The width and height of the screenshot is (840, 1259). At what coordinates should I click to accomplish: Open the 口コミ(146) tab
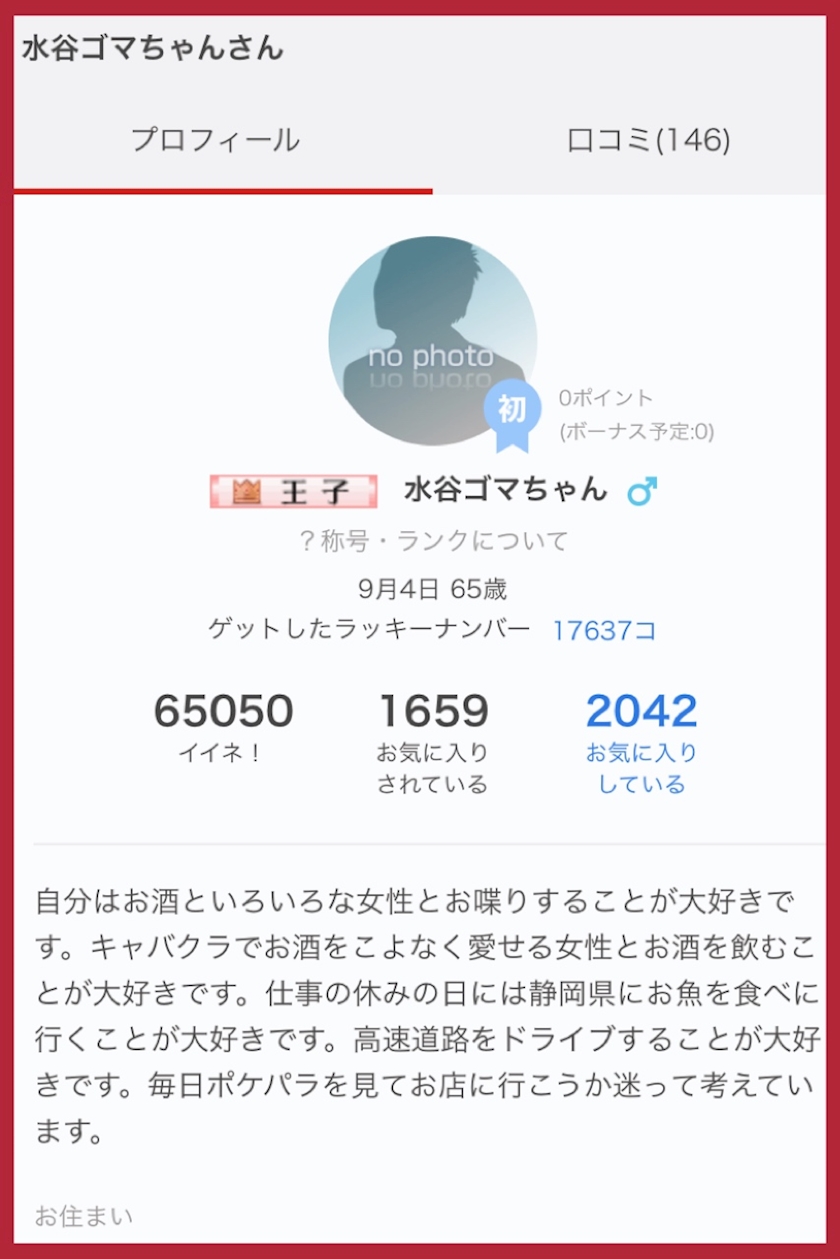click(x=648, y=140)
